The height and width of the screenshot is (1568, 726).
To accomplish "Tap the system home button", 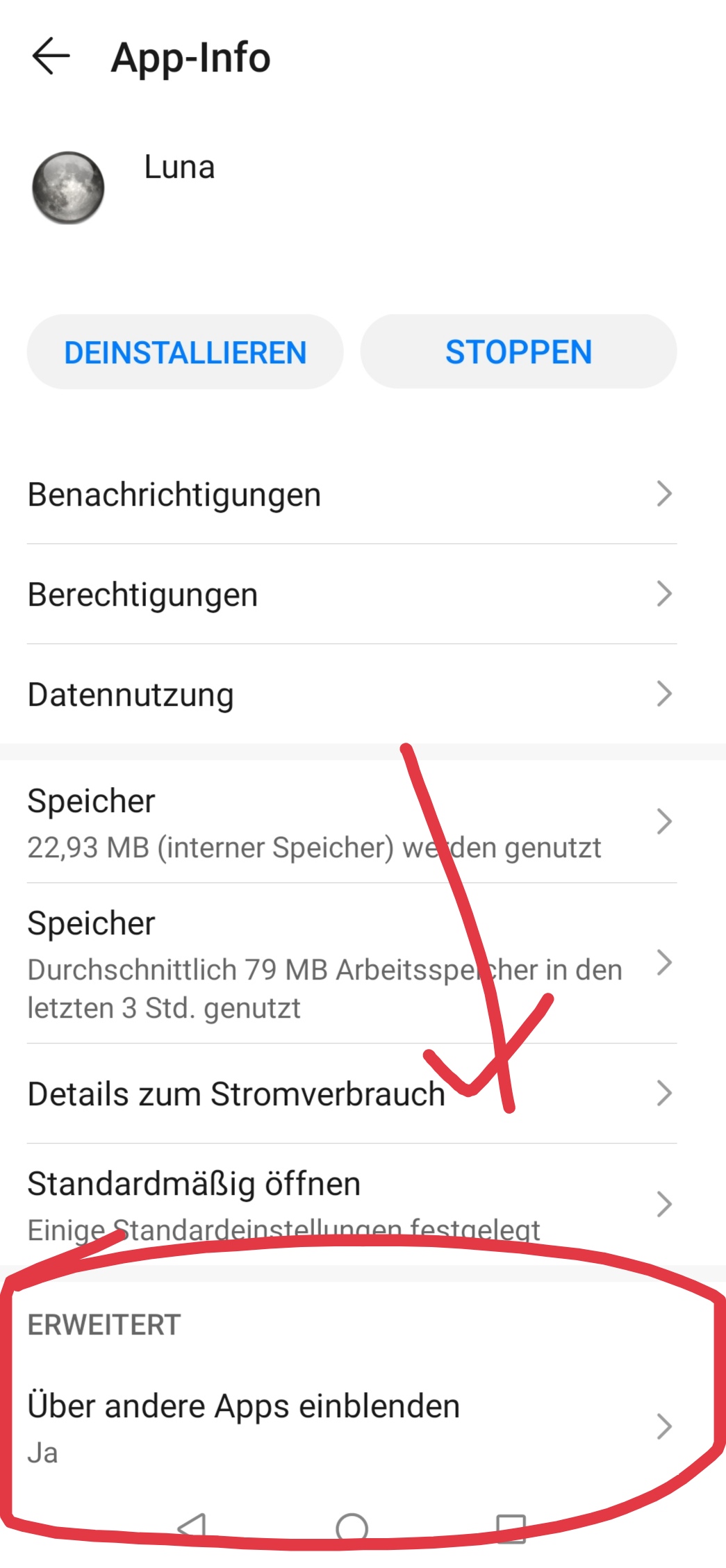I will click(x=352, y=1526).
